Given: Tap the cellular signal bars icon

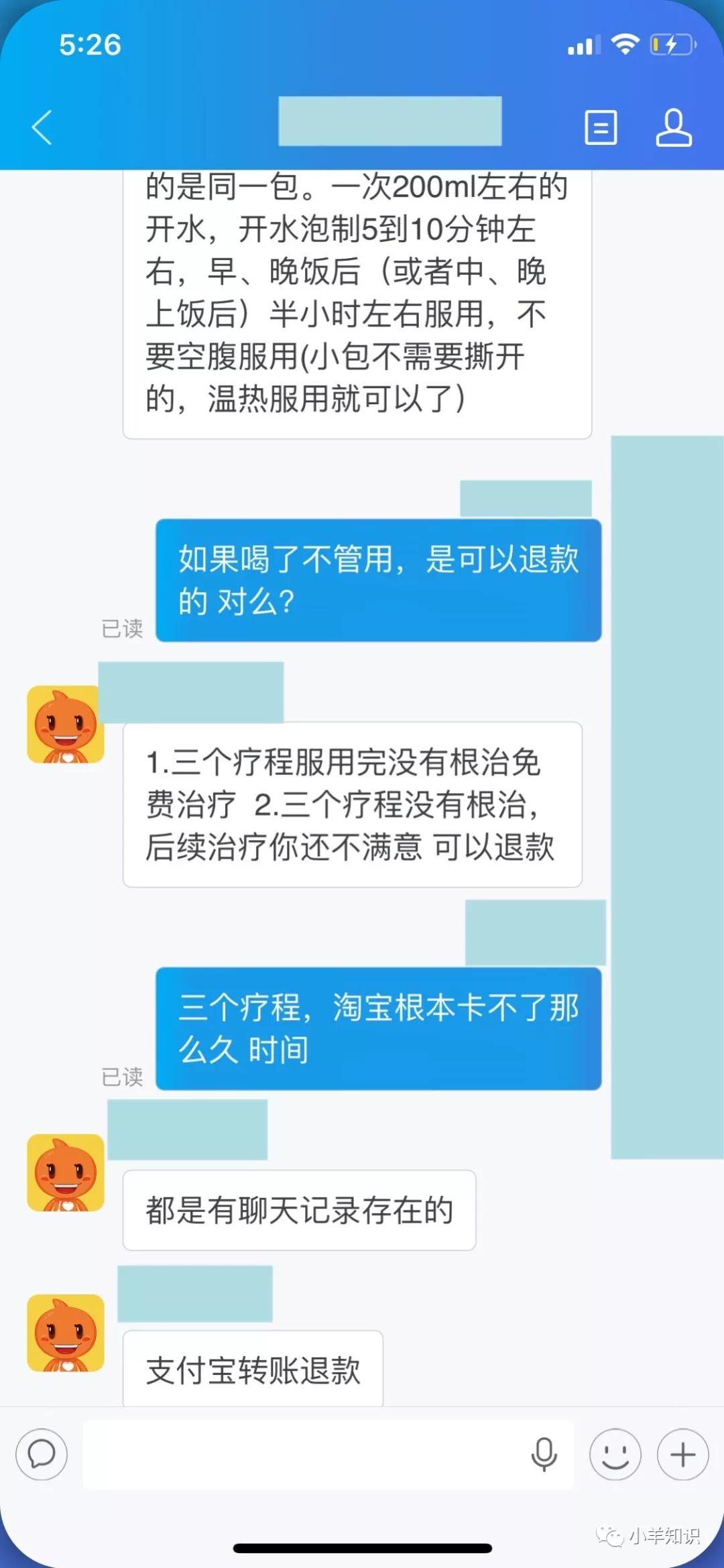Looking at the screenshot, I should coord(585,44).
